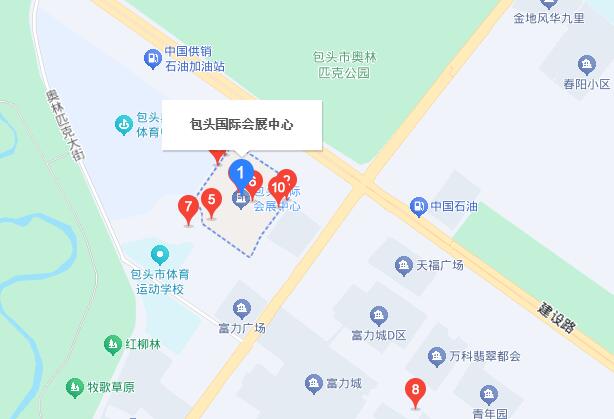Viewport: 614px width, 419px height.
Task: Tap red map marker 10
Action: pyautogui.click(x=279, y=186)
